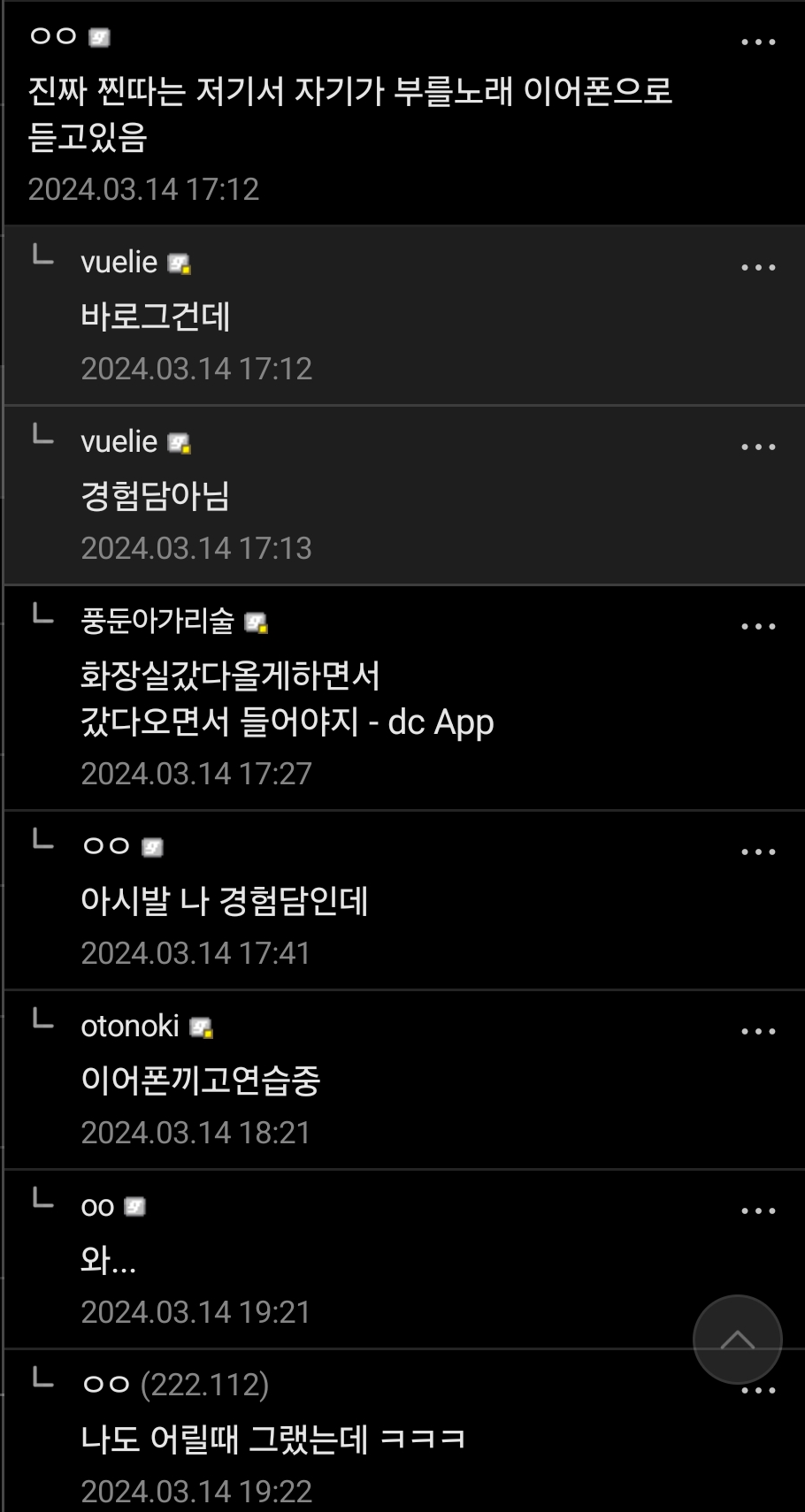
Task: View 풍둔아가리술's user profile
Action: tap(157, 622)
